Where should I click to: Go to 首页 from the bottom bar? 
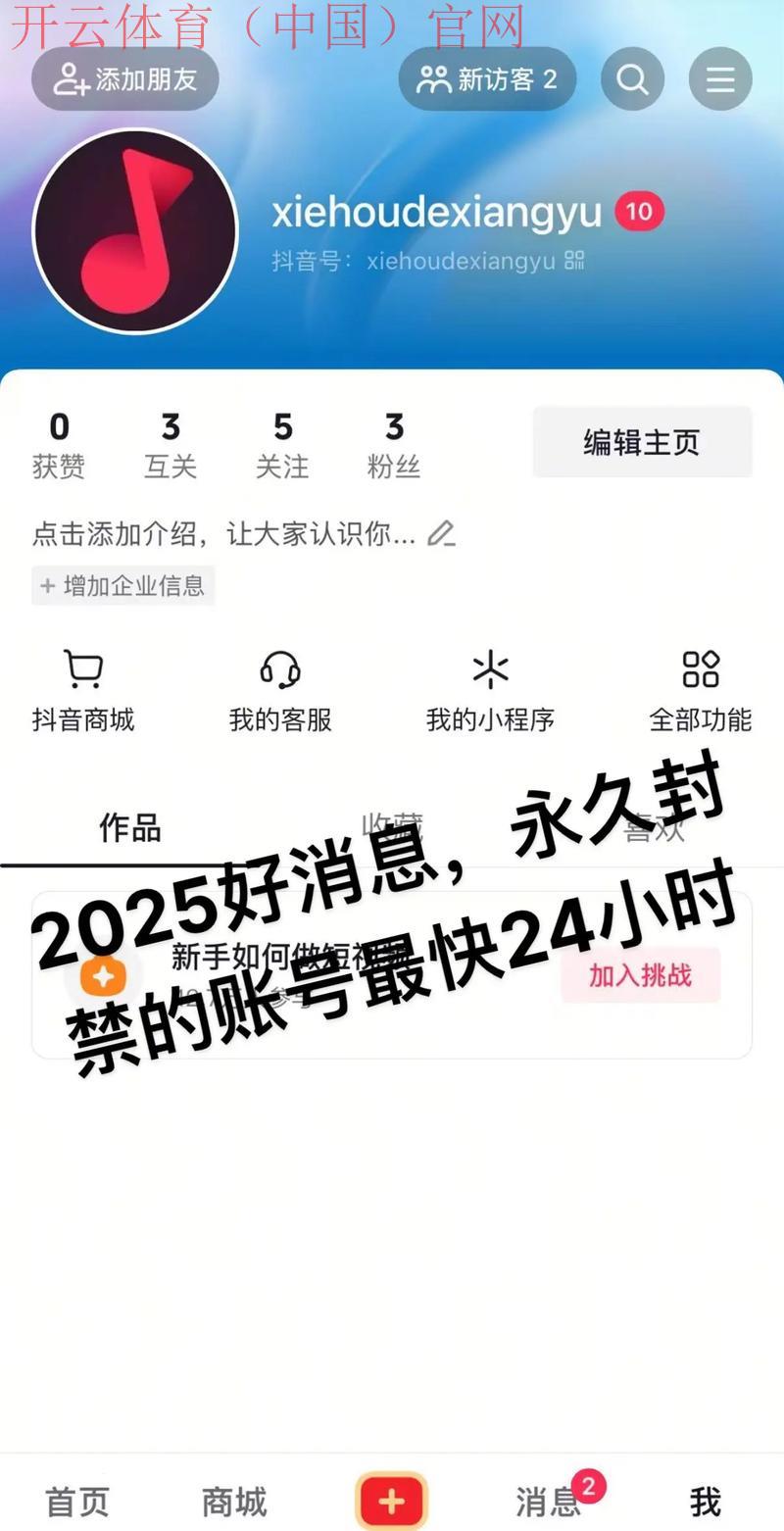coord(76,1500)
